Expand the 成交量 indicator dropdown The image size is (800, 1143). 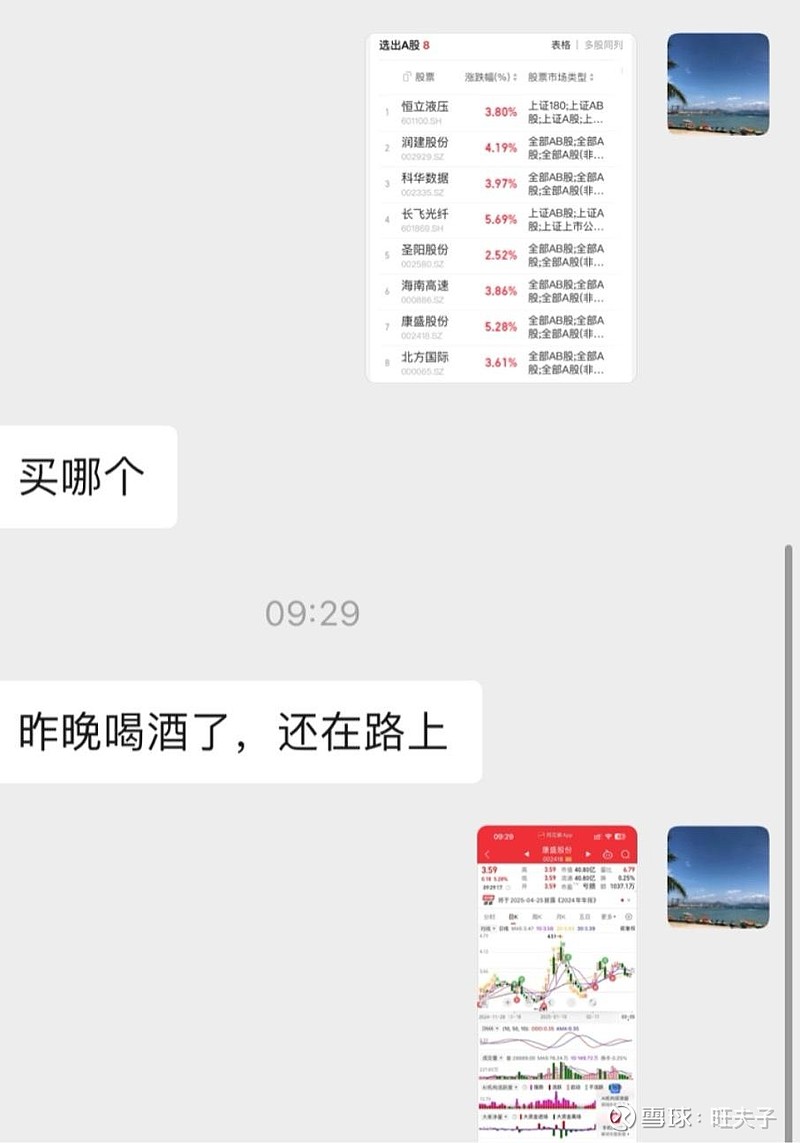pos(503,1057)
